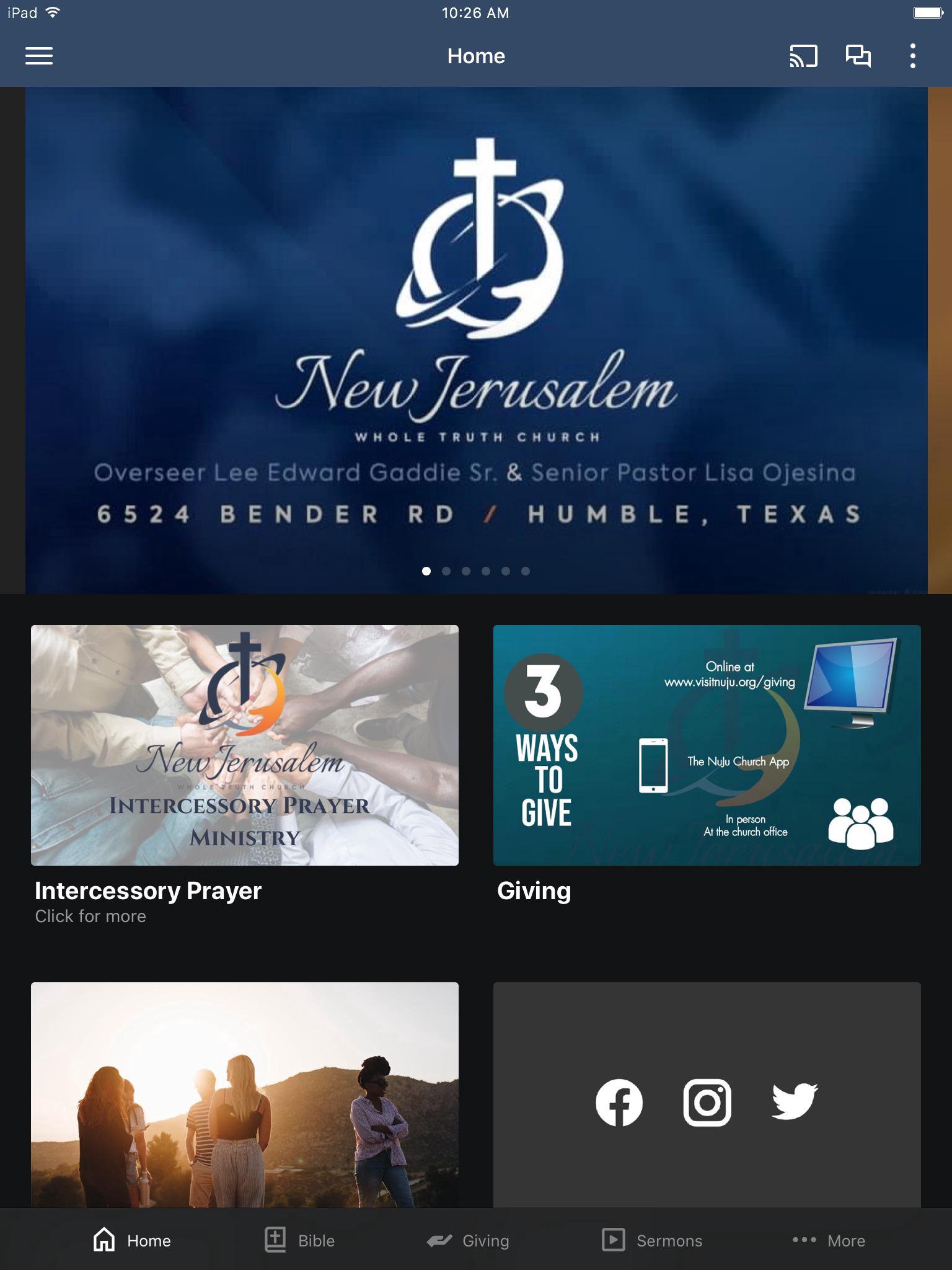The image size is (952, 1270).
Task: Select the Home tab
Action: click(132, 1240)
